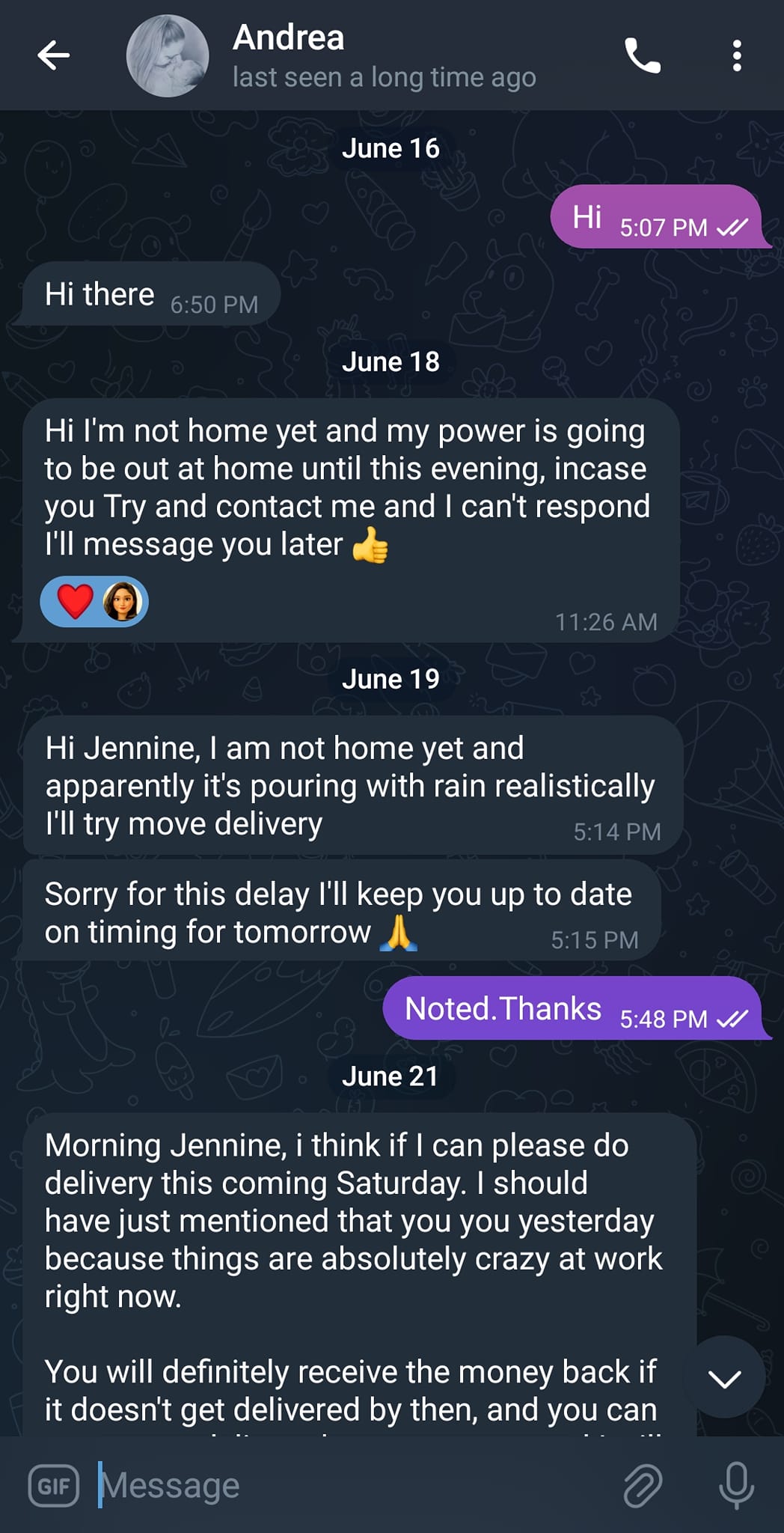Start a voice call with Andrea
This screenshot has height=1533, width=784.
pos(643,56)
